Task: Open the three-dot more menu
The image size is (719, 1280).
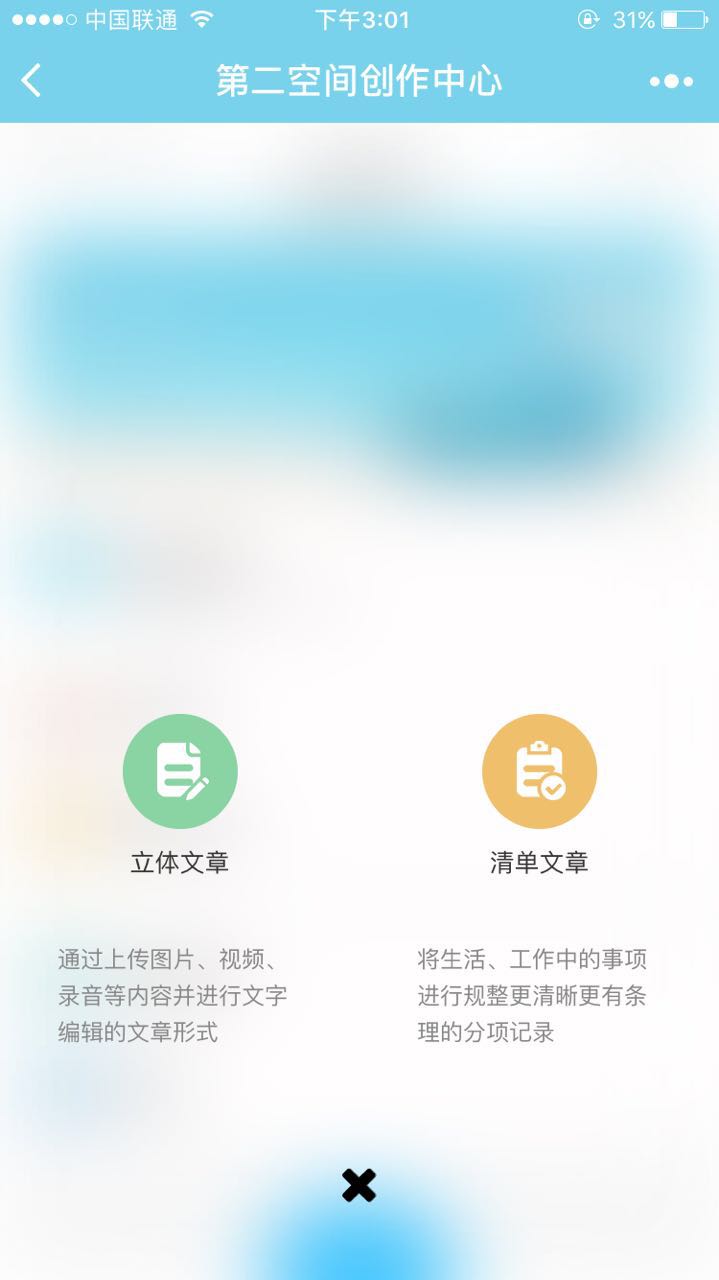Action: [671, 81]
